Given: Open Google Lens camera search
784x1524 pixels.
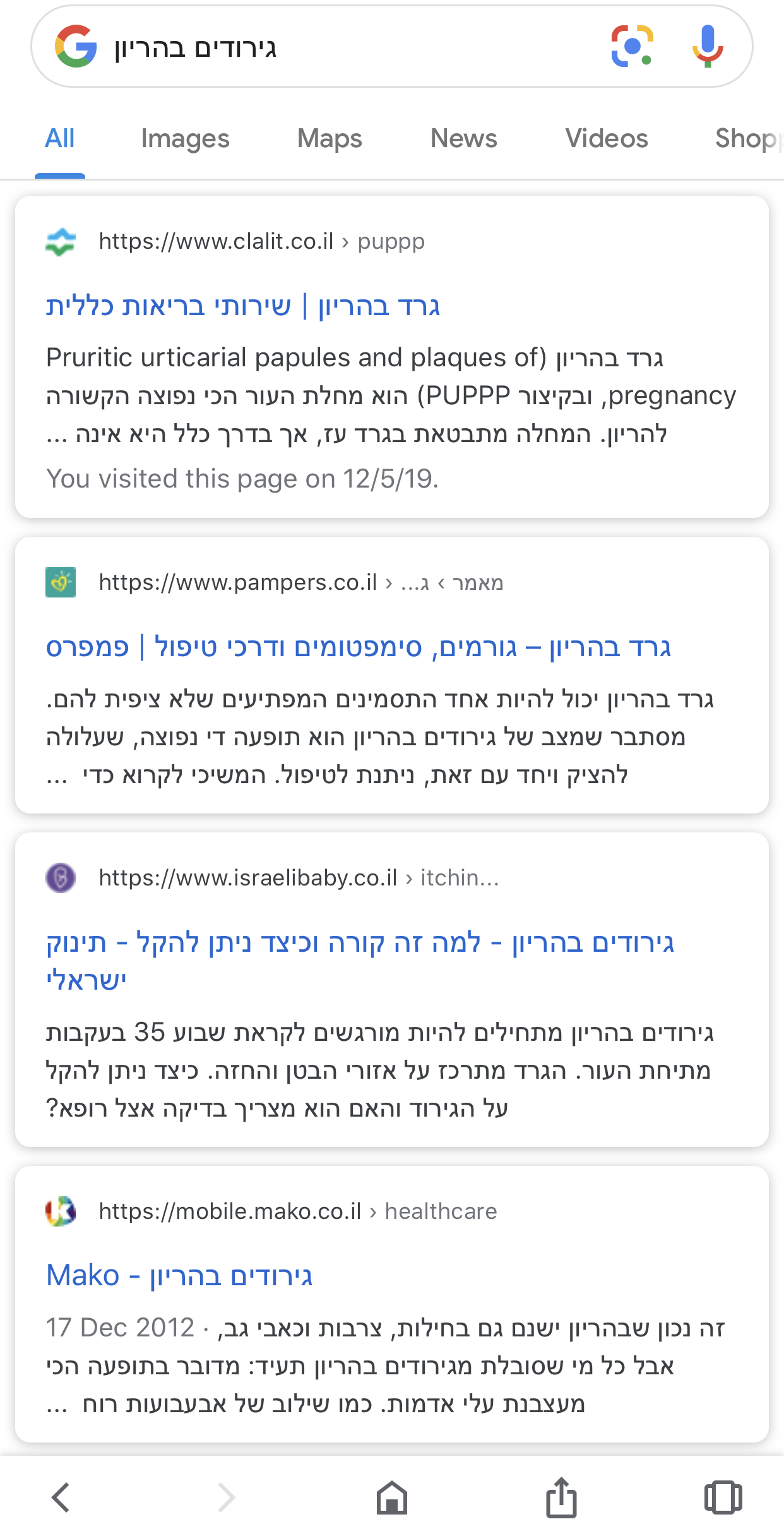Looking at the screenshot, I should click(x=632, y=46).
